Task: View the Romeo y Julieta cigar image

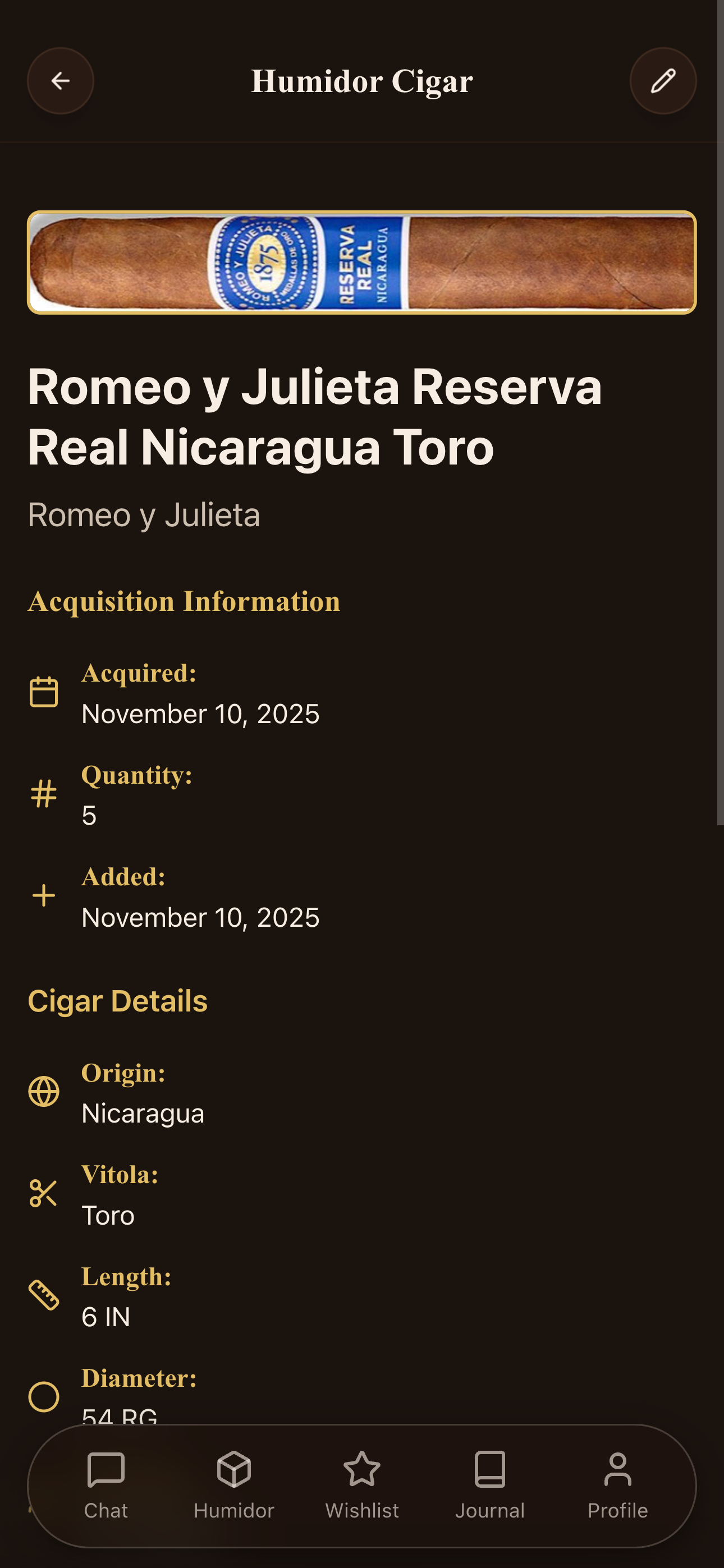Action: coord(361,263)
